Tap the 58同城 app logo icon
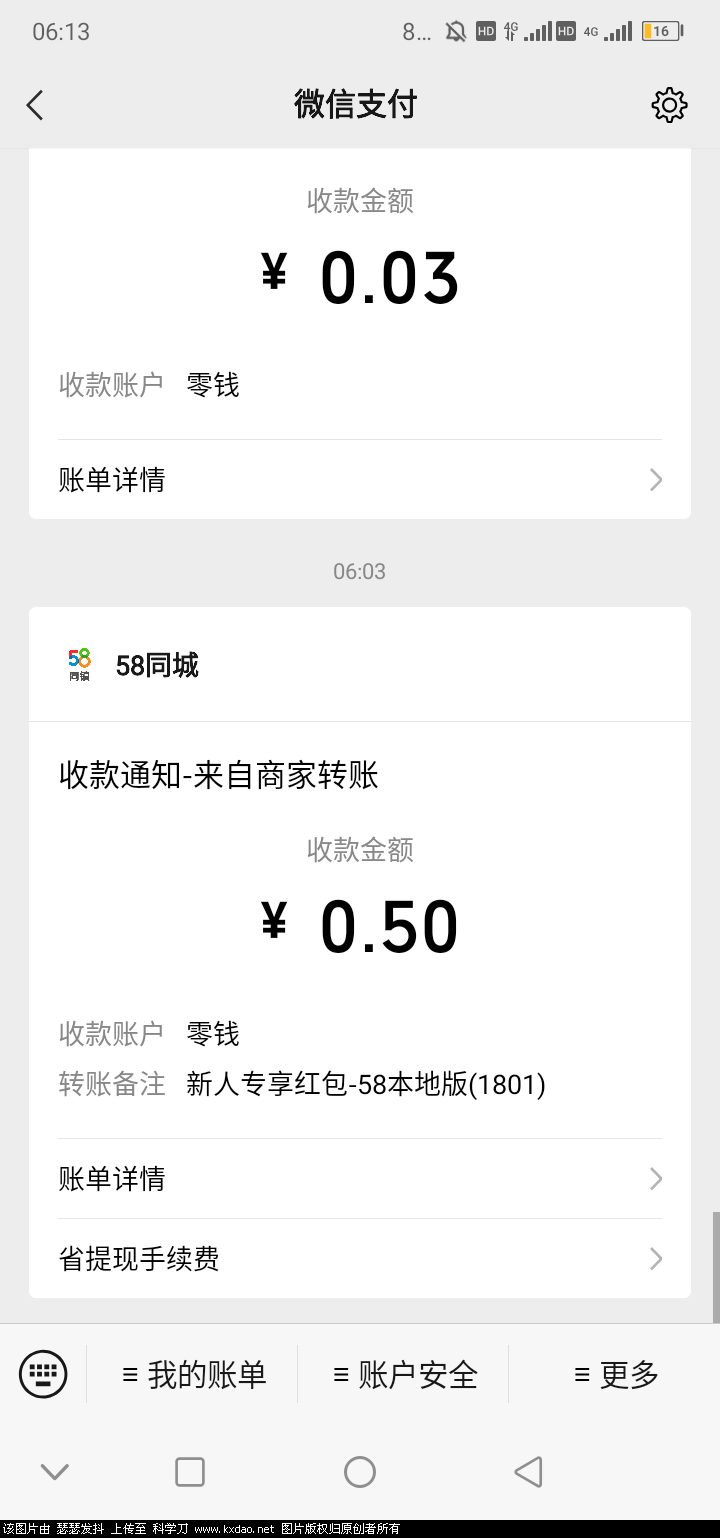Image resolution: width=720 pixels, height=1538 pixels. point(80,662)
